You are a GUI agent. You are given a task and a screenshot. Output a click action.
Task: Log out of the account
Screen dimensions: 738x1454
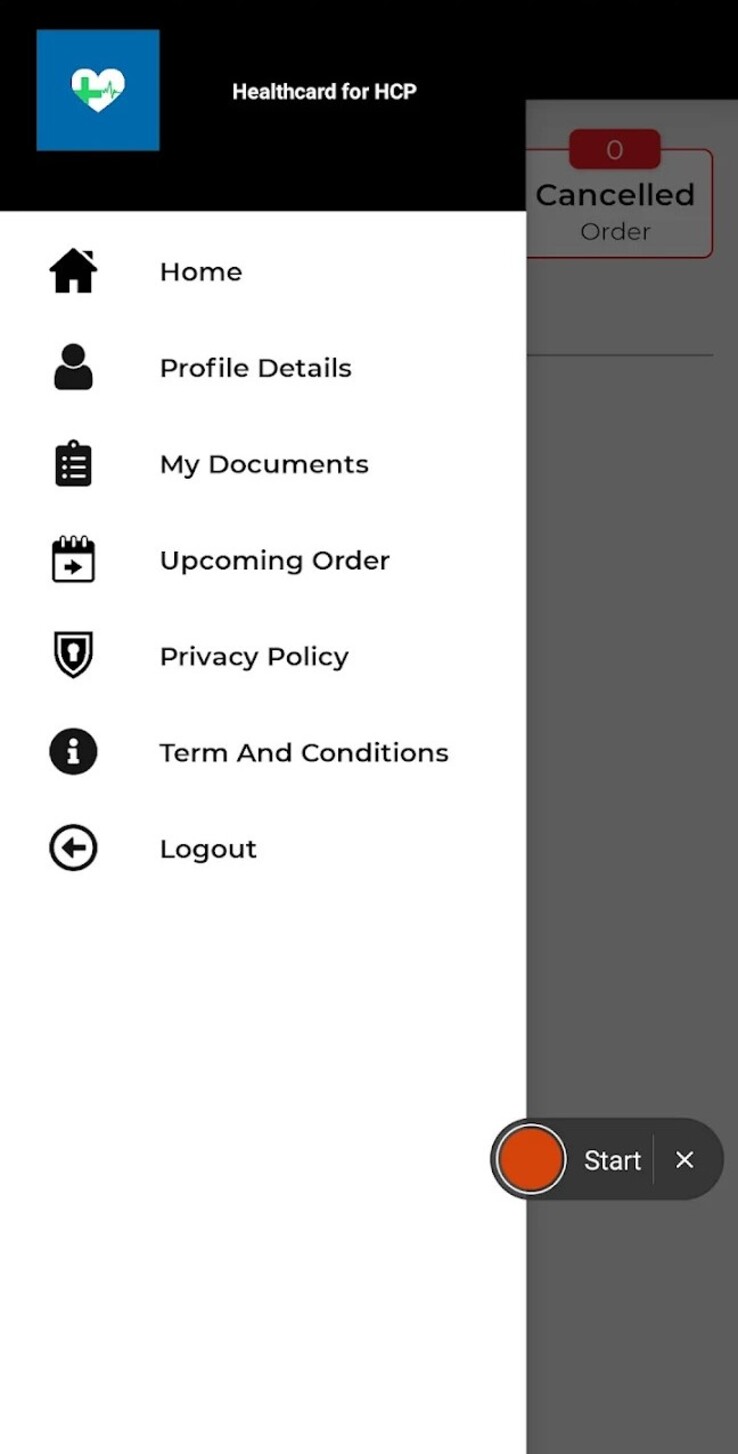click(x=208, y=849)
